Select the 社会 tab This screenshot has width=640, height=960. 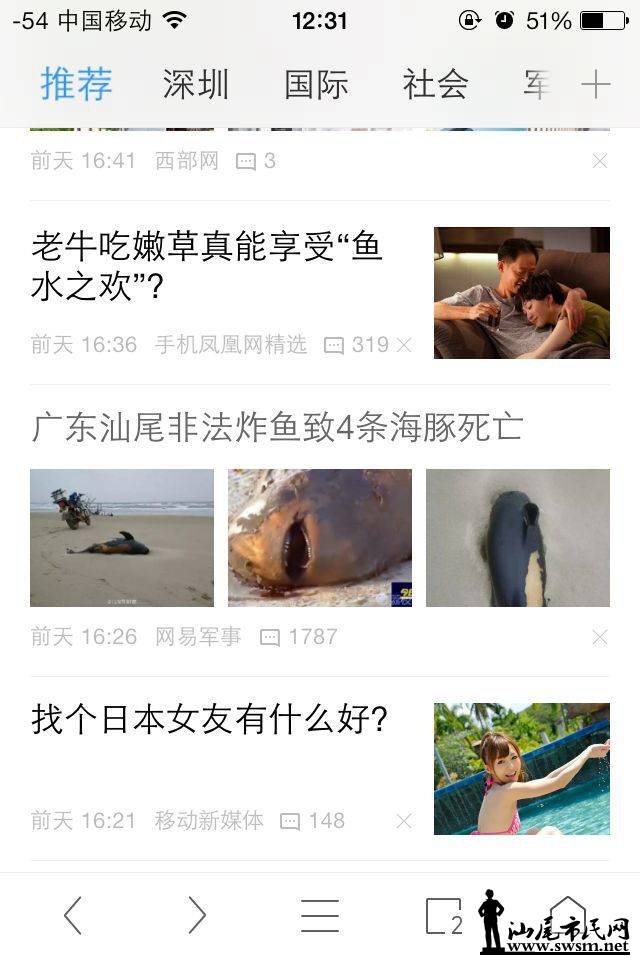pyautogui.click(x=436, y=85)
